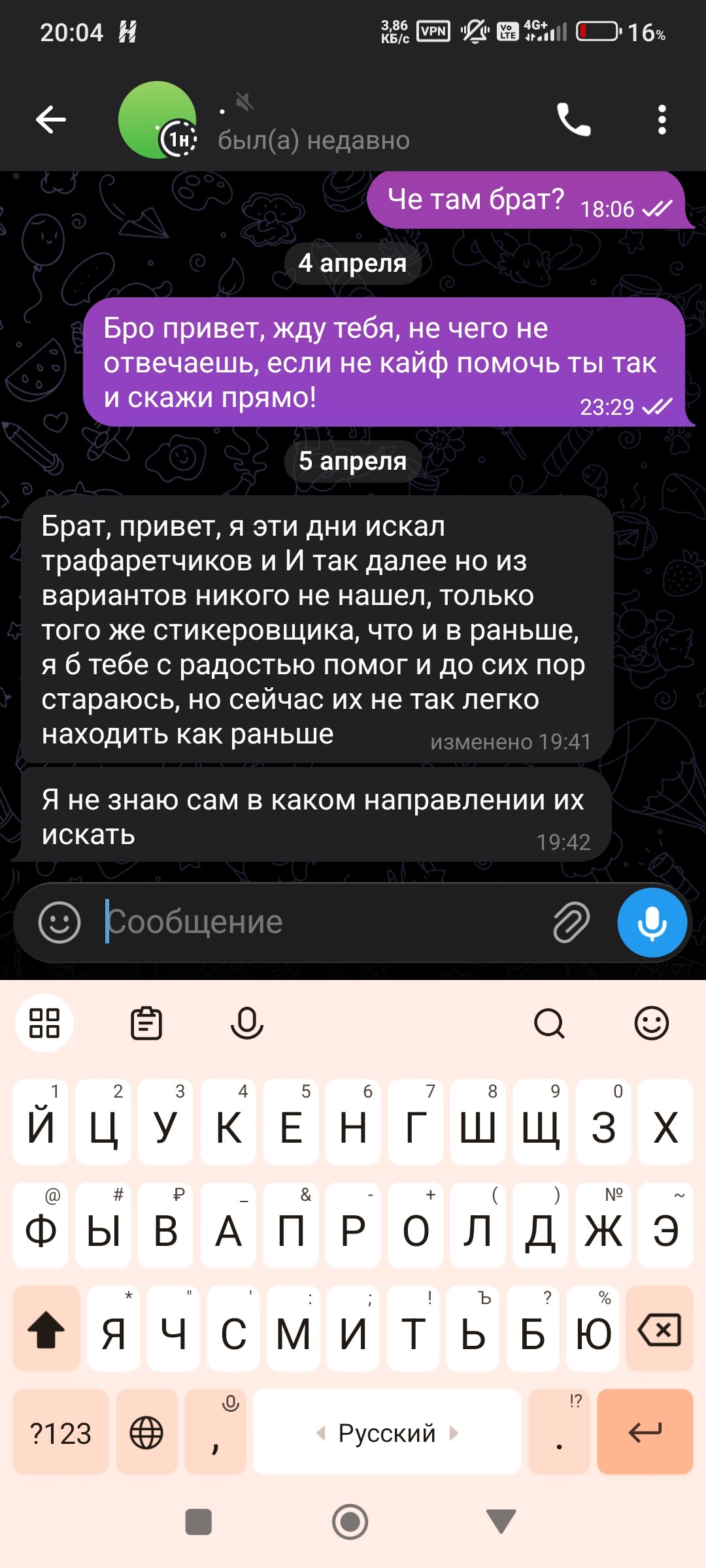
Task: Focus the Сообщение text field
Action: pos(320,923)
